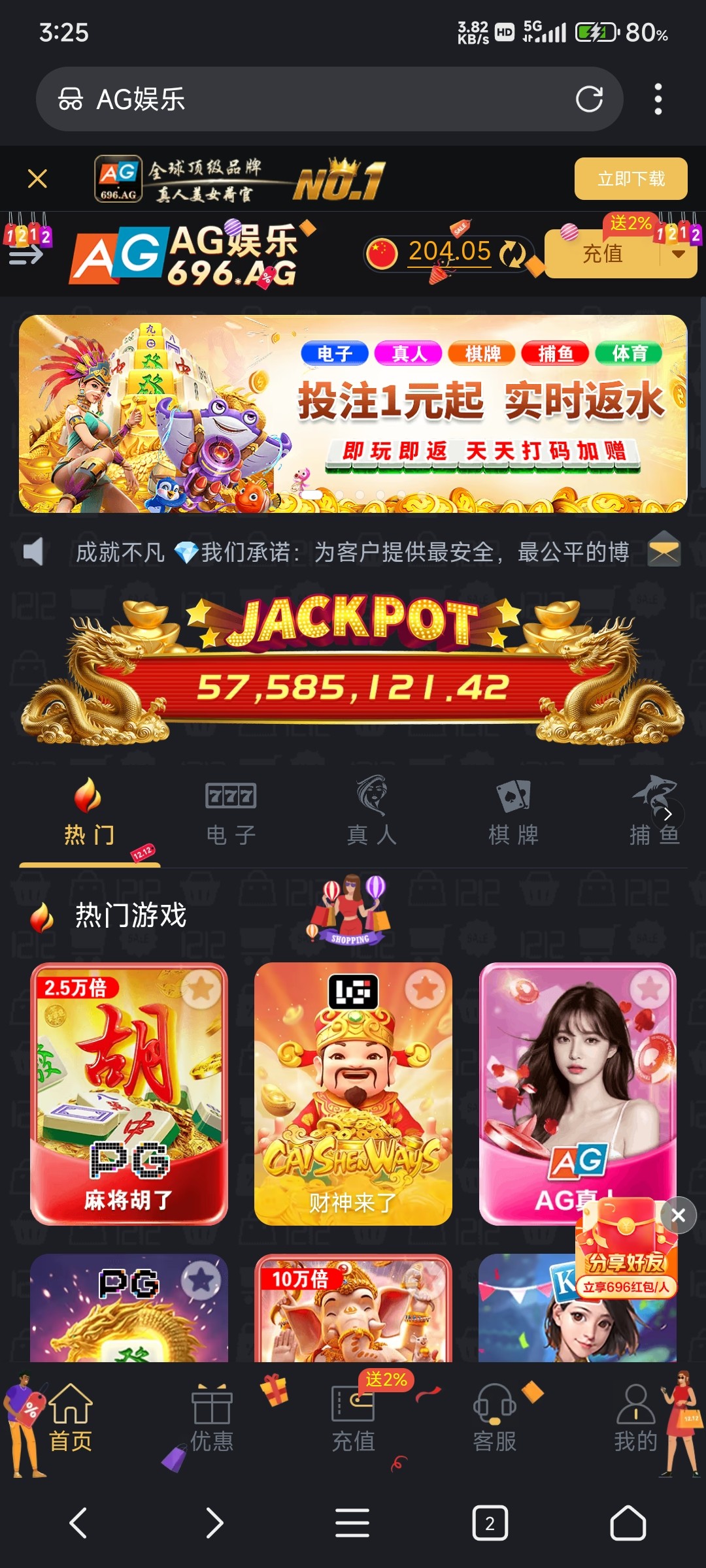
Task: Close the 分享好友 red packet popup
Action: (678, 1215)
